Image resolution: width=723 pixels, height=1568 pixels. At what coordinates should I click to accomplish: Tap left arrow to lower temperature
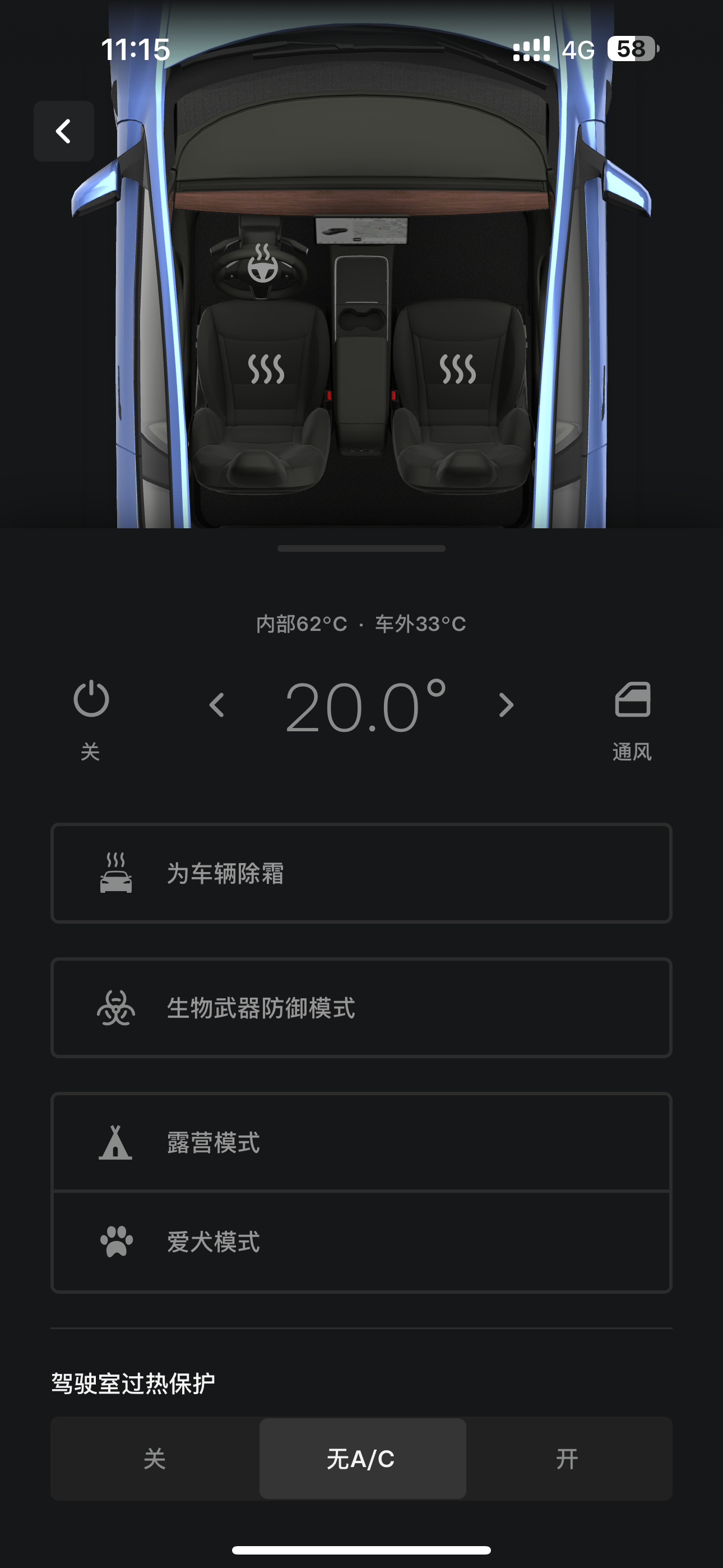(217, 706)
